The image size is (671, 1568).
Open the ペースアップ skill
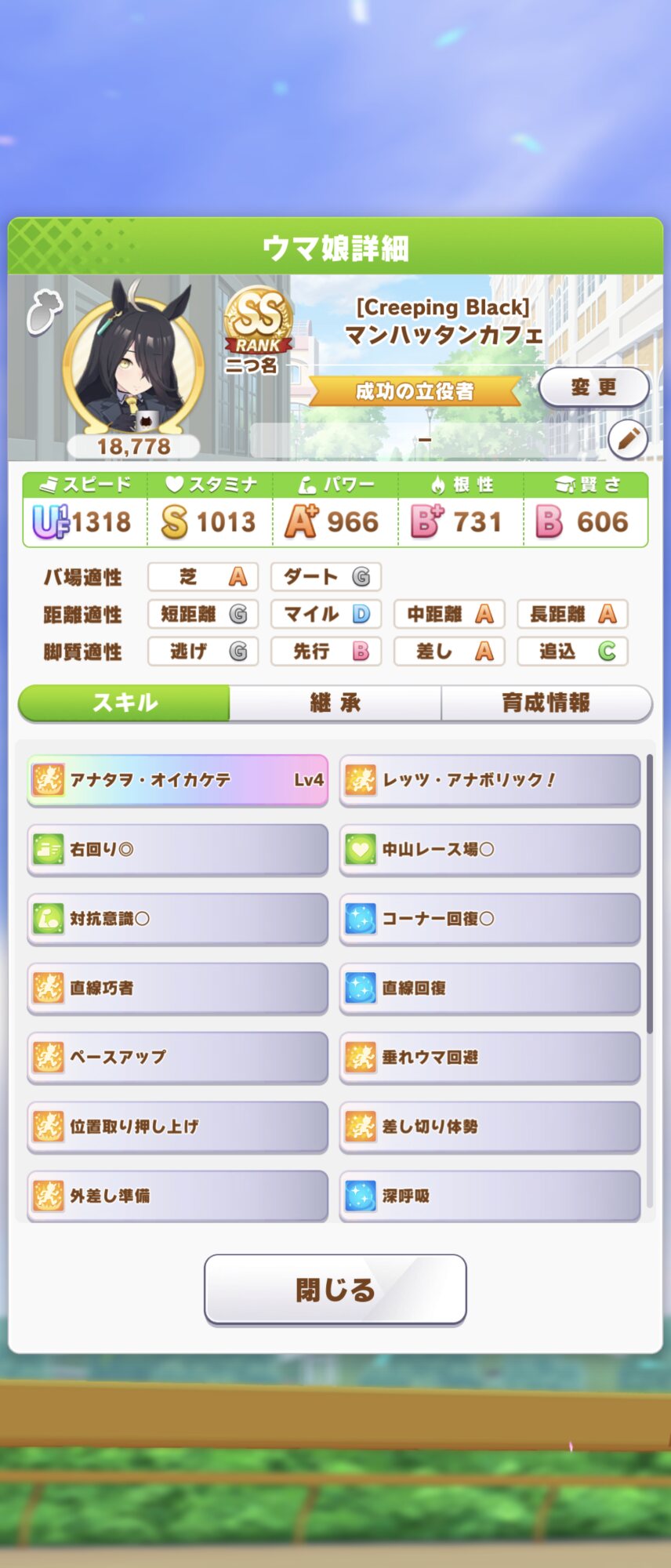pos(177,1057)
